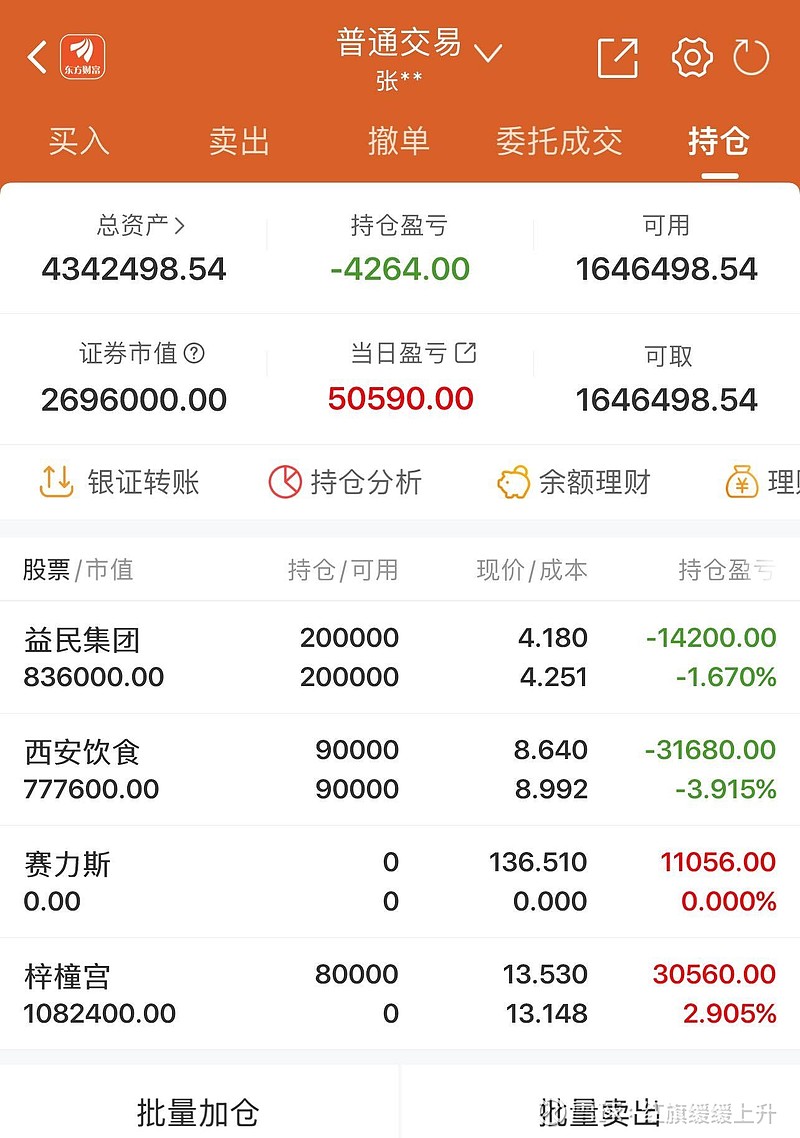Go back using the top-left arrow
This screenshot has width=800, height=1138.
pos(37,57)
